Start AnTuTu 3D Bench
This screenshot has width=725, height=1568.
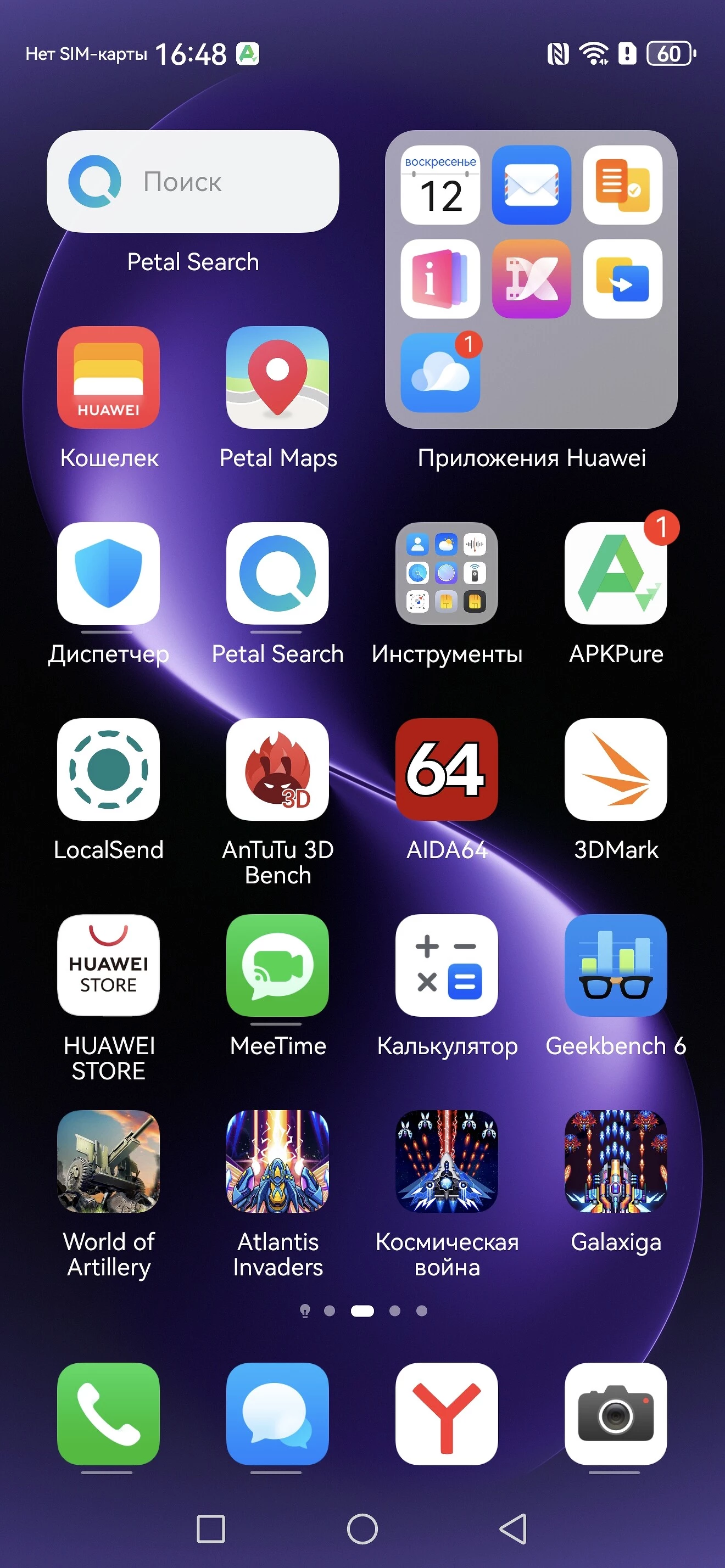click(x=277, y=769)
